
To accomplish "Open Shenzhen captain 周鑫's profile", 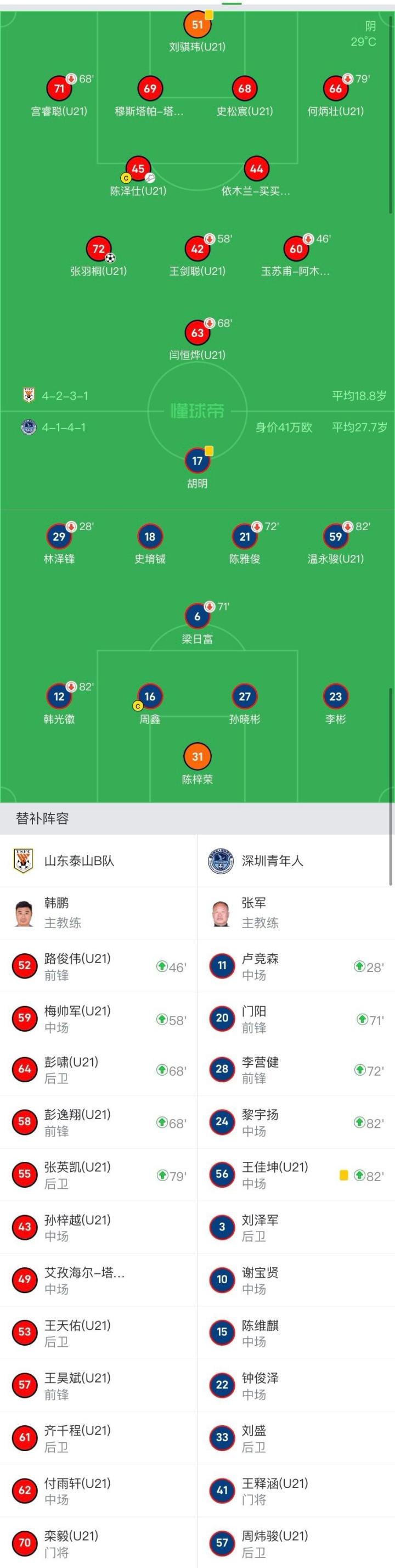I will (150, 697).
